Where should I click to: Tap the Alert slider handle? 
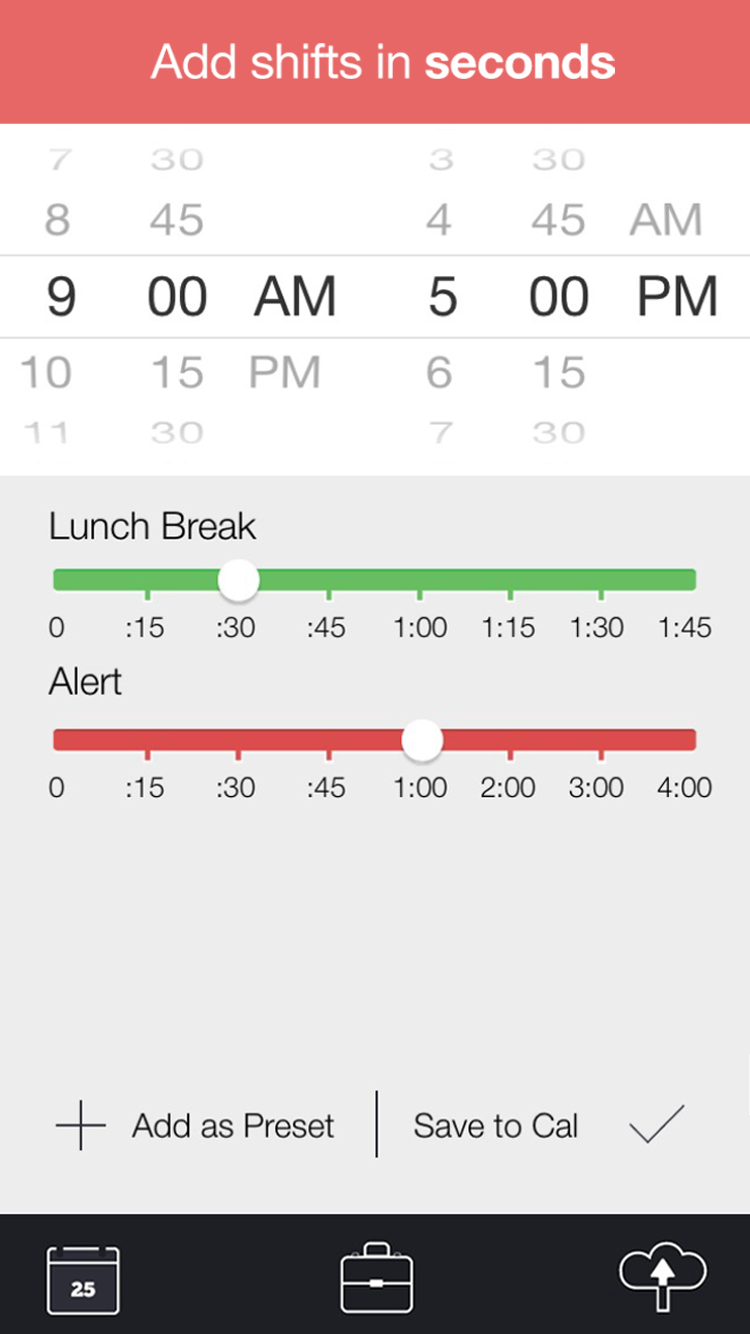click(x=422, y=740)
